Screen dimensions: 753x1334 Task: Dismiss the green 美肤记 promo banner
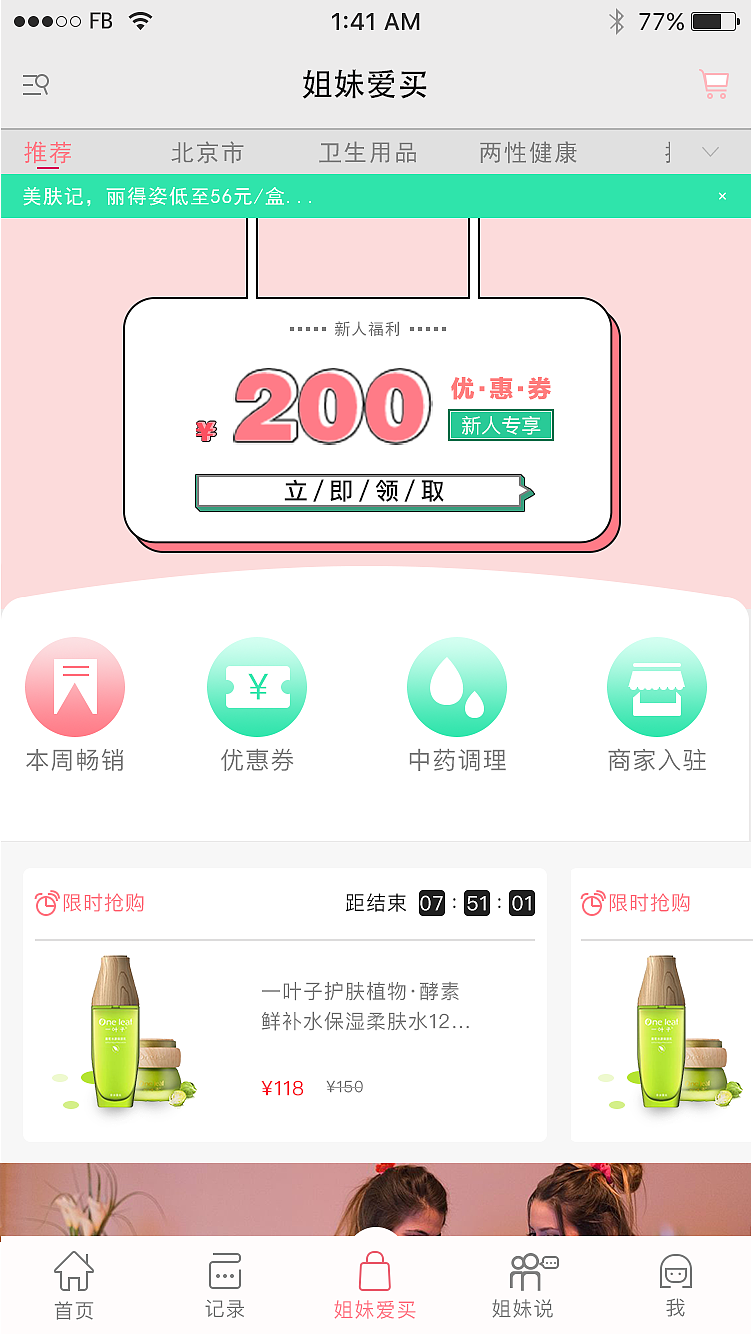(x=722, y=197)
